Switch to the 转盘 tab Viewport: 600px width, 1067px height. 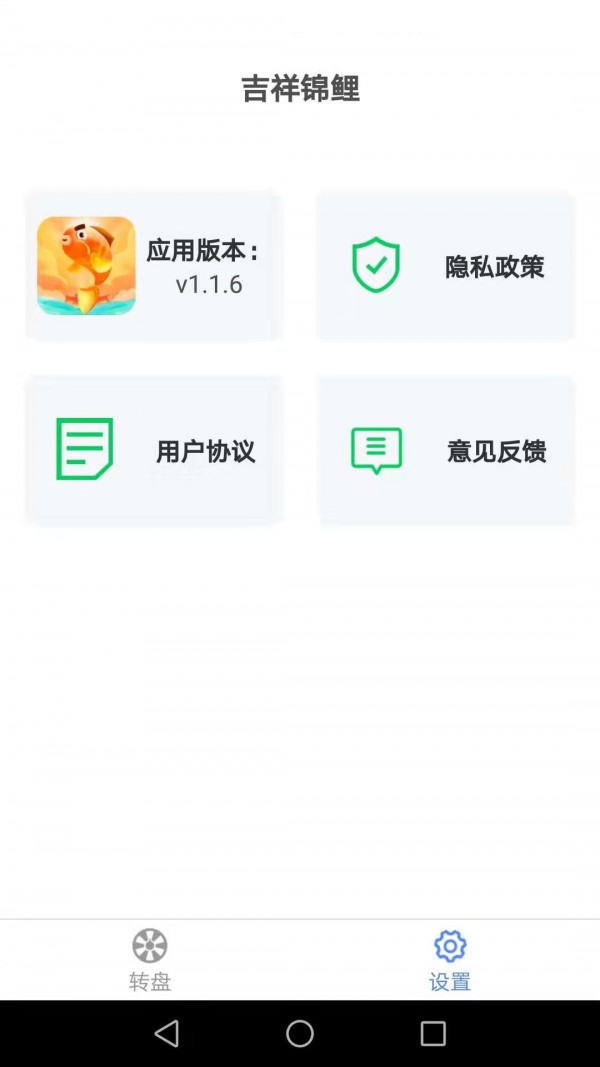(x=150, y=959)
